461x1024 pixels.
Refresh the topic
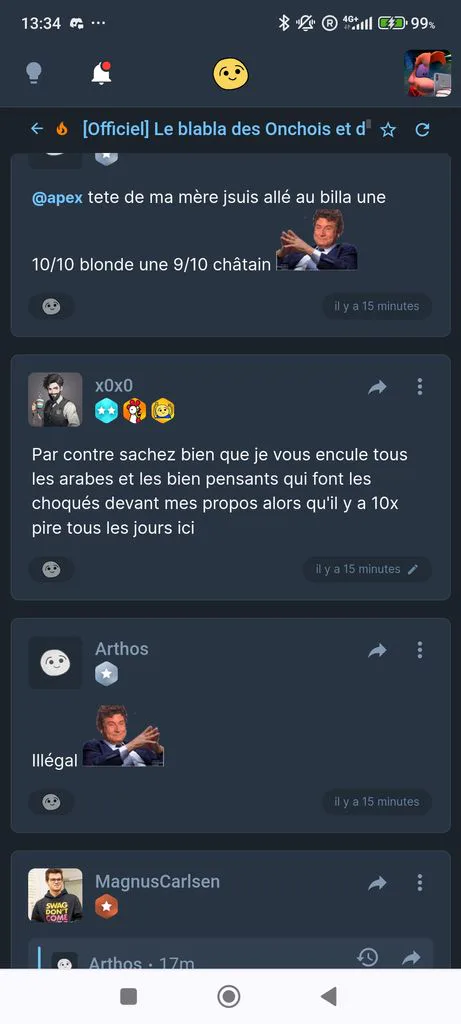click(422, 129)
